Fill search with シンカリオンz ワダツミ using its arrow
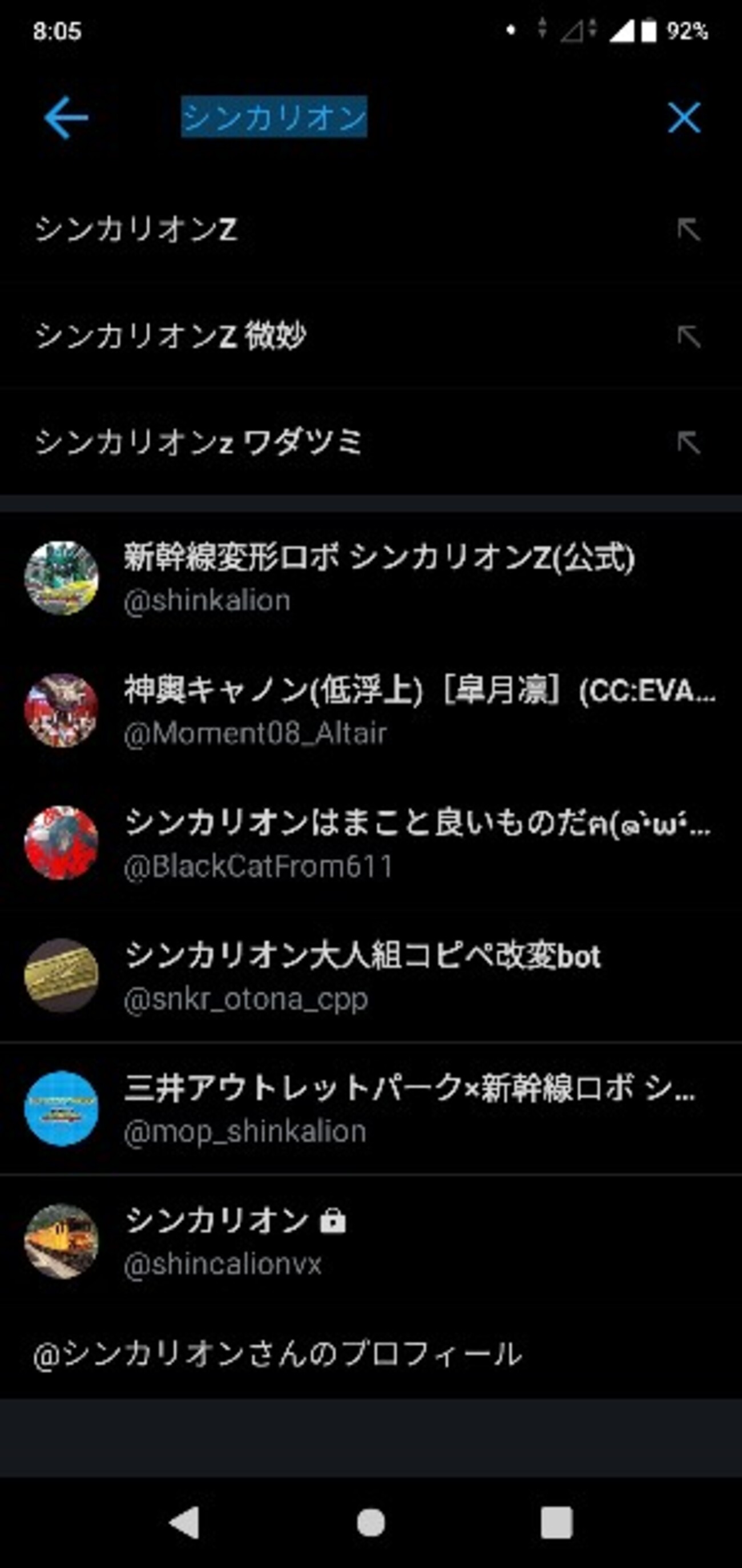Screen dimensions: 742x1568 click(688, 443)
